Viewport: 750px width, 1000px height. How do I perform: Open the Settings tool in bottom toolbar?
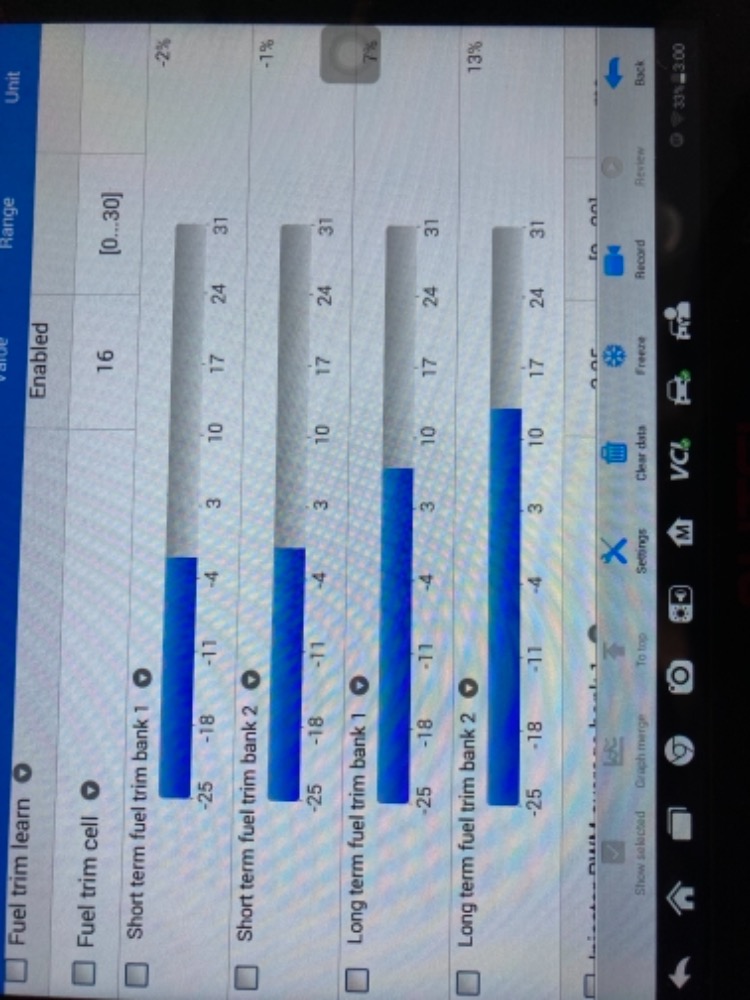(617, 548)
